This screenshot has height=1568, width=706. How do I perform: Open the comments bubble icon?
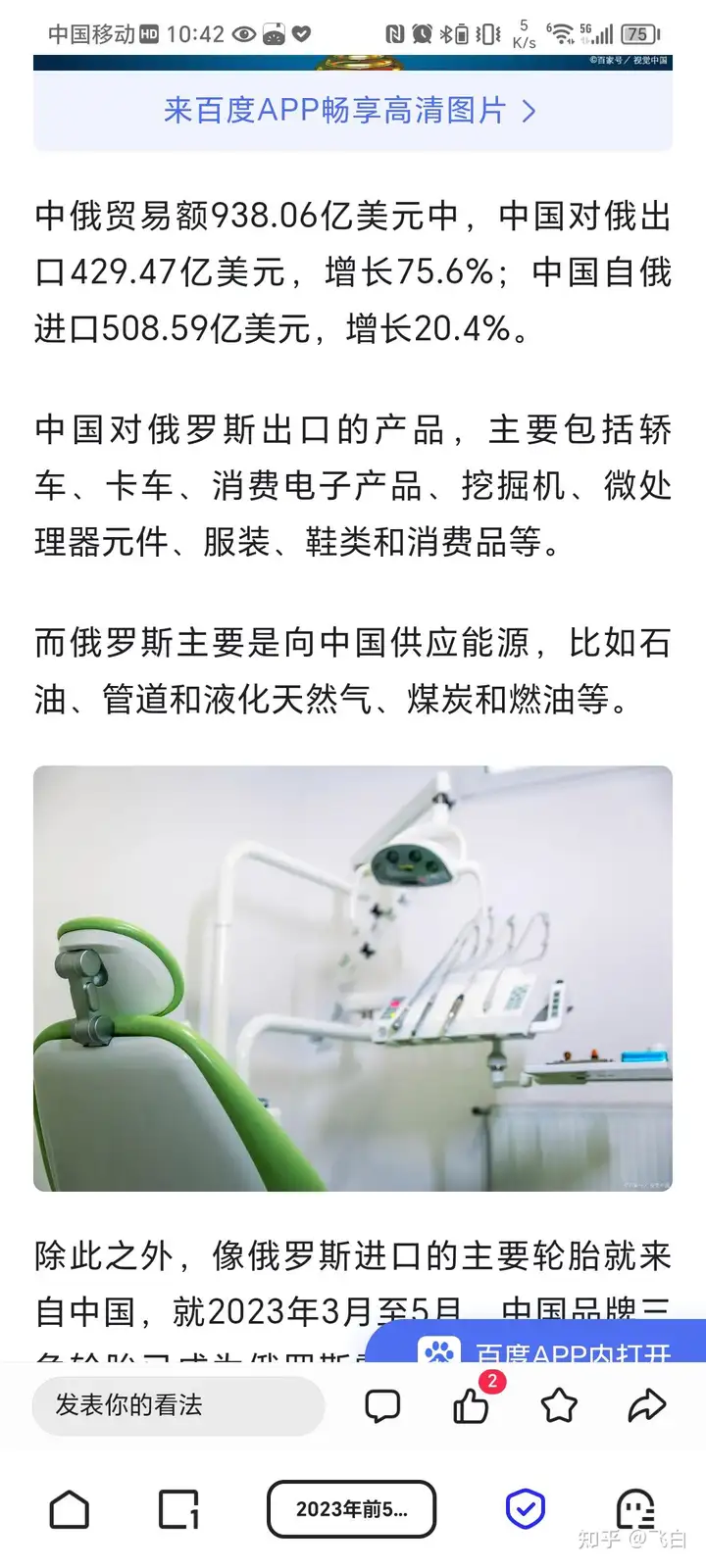click(x=382, y=1406)
